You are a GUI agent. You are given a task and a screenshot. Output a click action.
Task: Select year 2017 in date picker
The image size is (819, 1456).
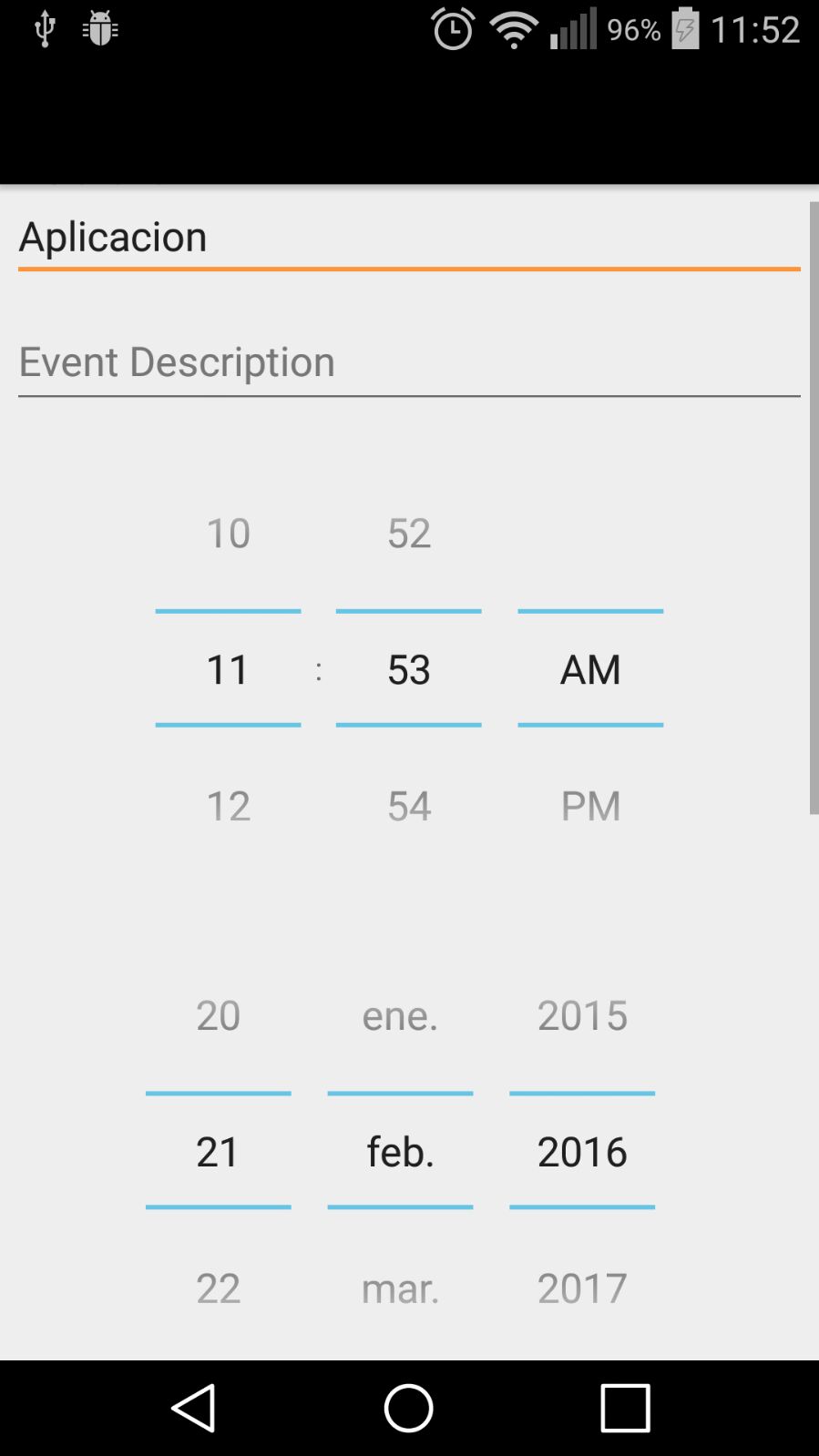coord(582,1288)
